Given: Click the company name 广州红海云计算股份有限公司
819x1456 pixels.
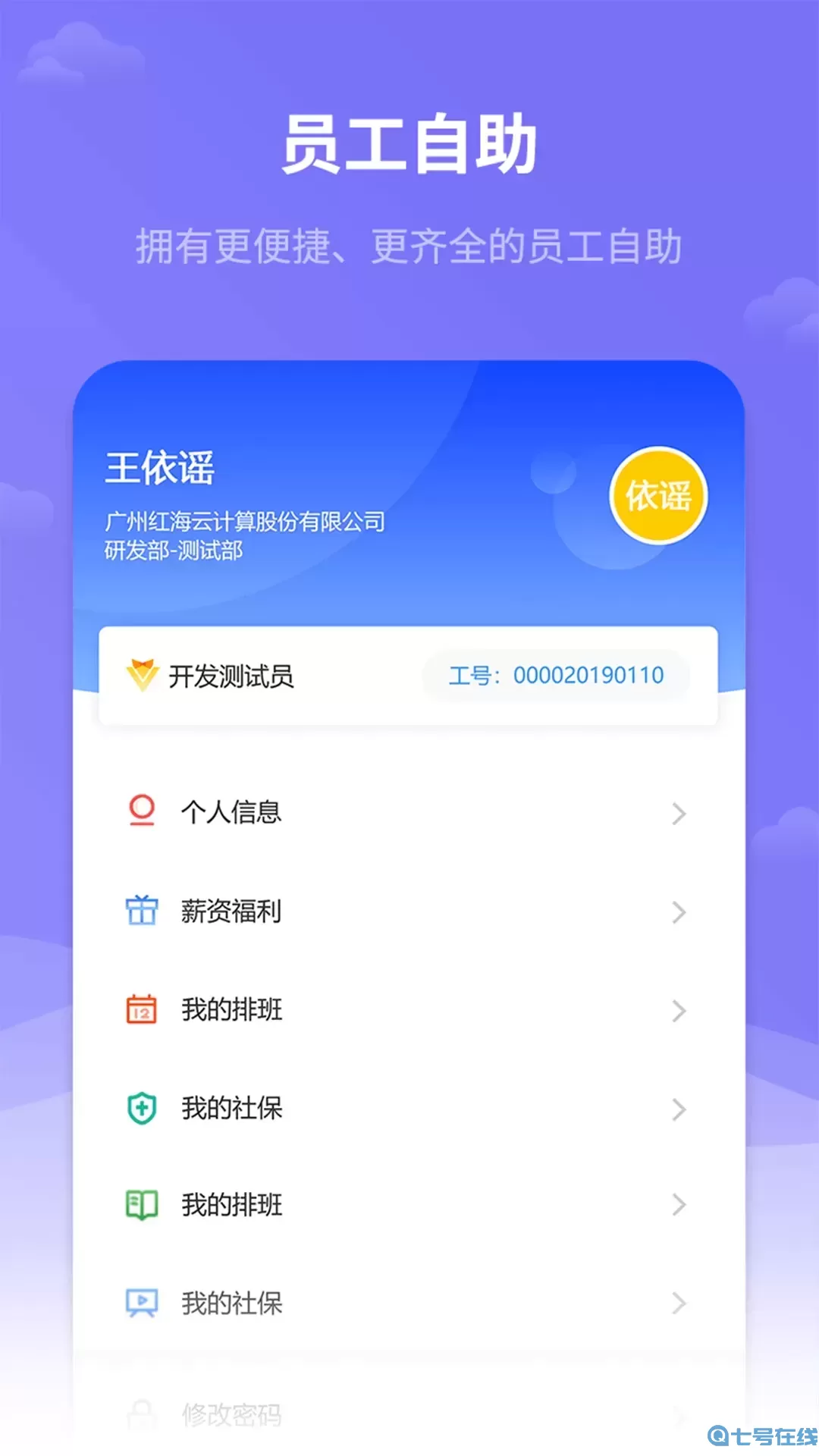Looking at the screenshot, I should [x=245, y=520].
